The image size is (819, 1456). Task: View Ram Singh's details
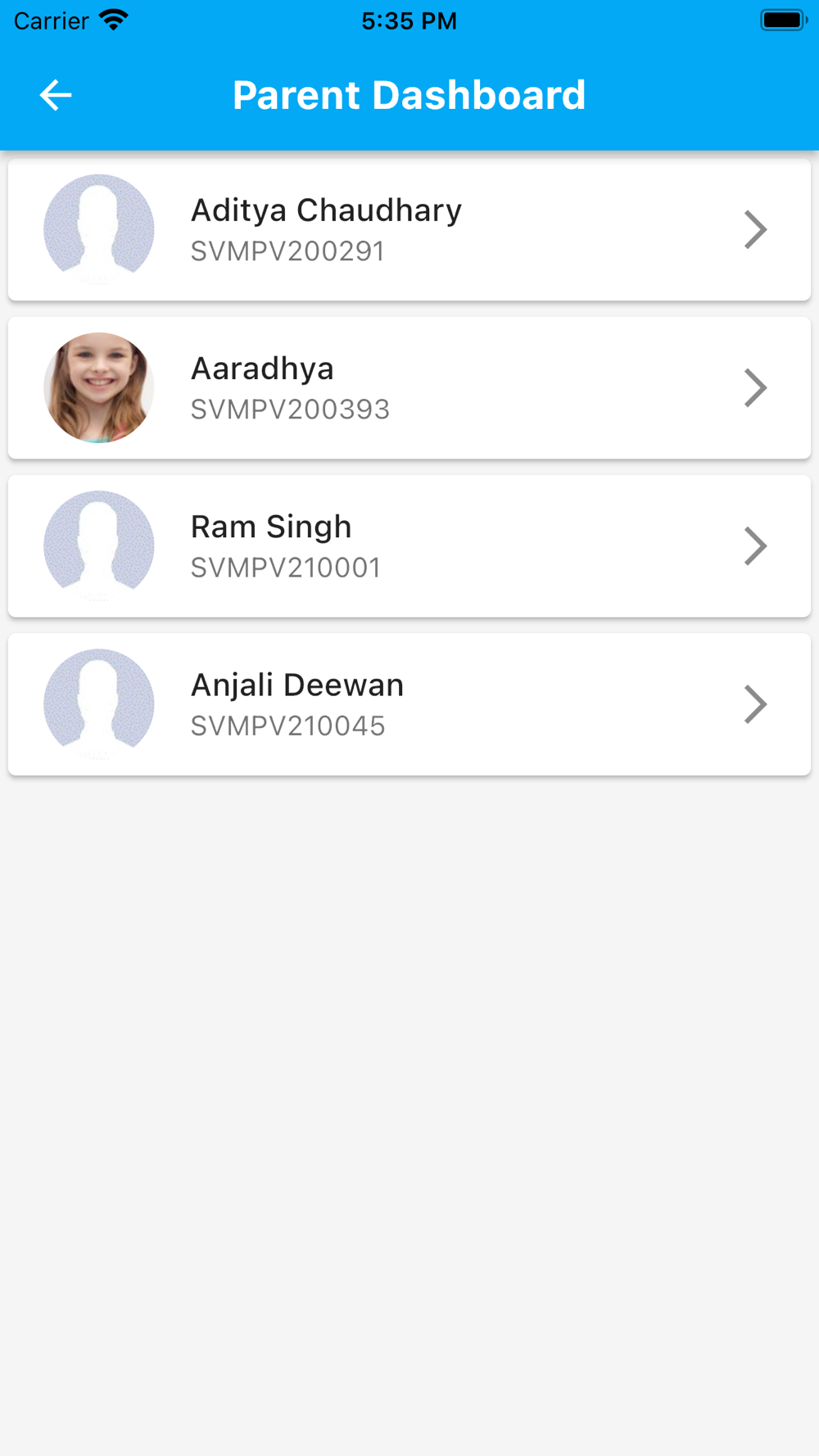(409, 545)
